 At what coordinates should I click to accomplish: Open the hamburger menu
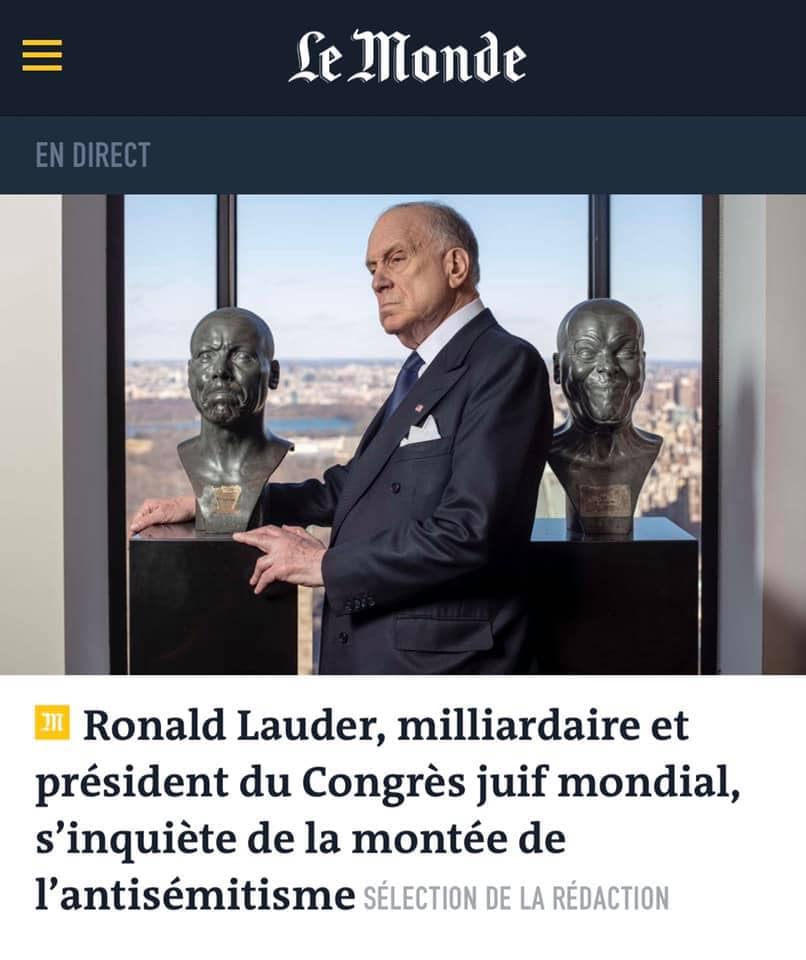tap(42, 55)
